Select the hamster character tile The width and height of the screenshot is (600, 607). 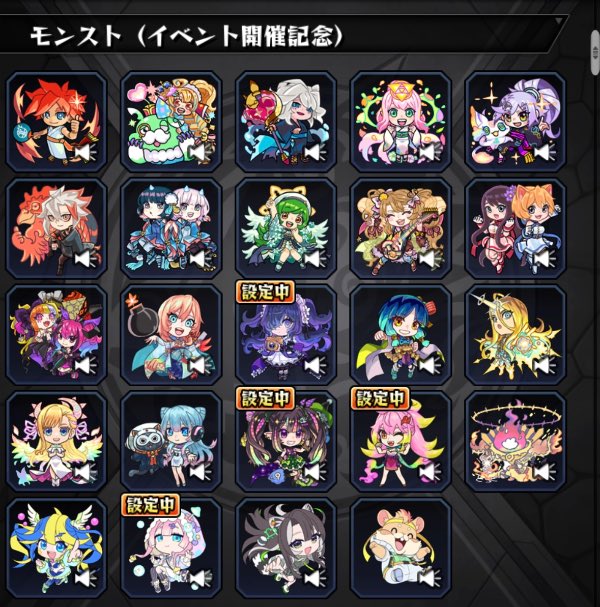pos(400,547)
